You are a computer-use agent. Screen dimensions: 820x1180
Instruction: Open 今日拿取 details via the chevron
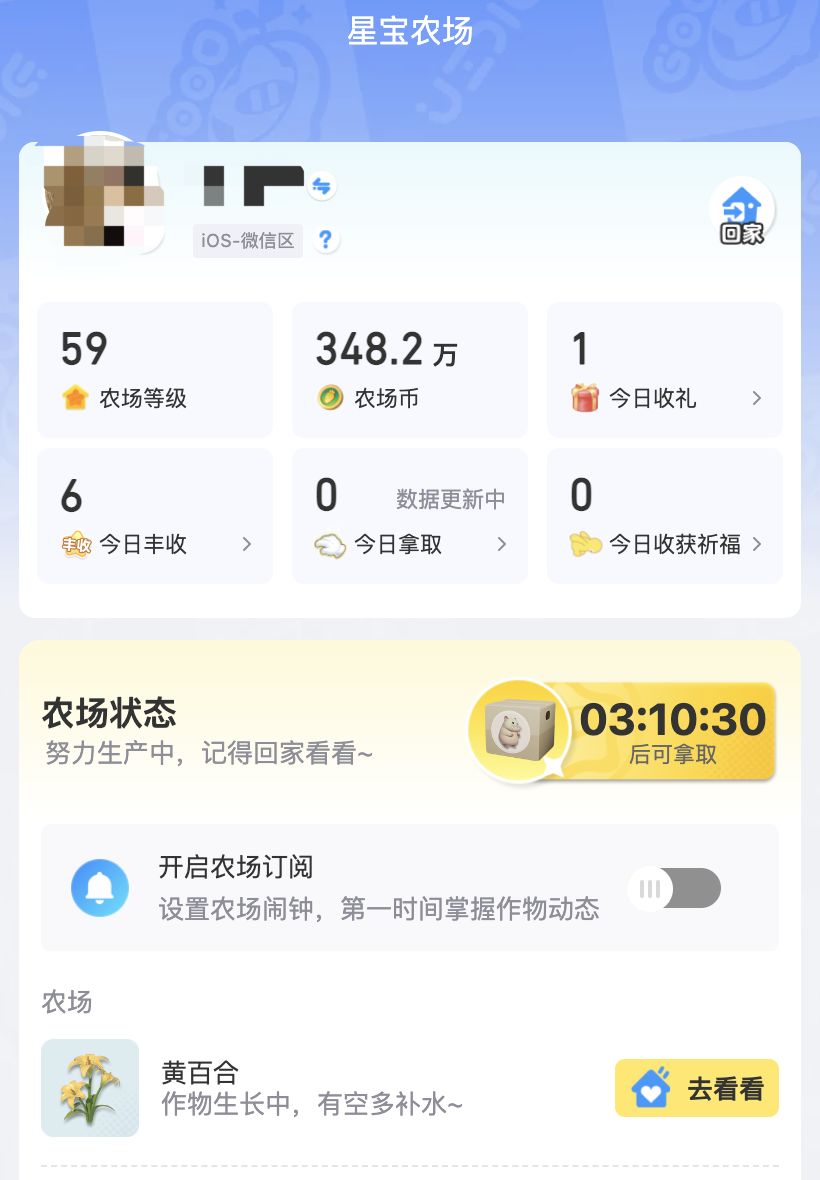(x=504, y=544)
